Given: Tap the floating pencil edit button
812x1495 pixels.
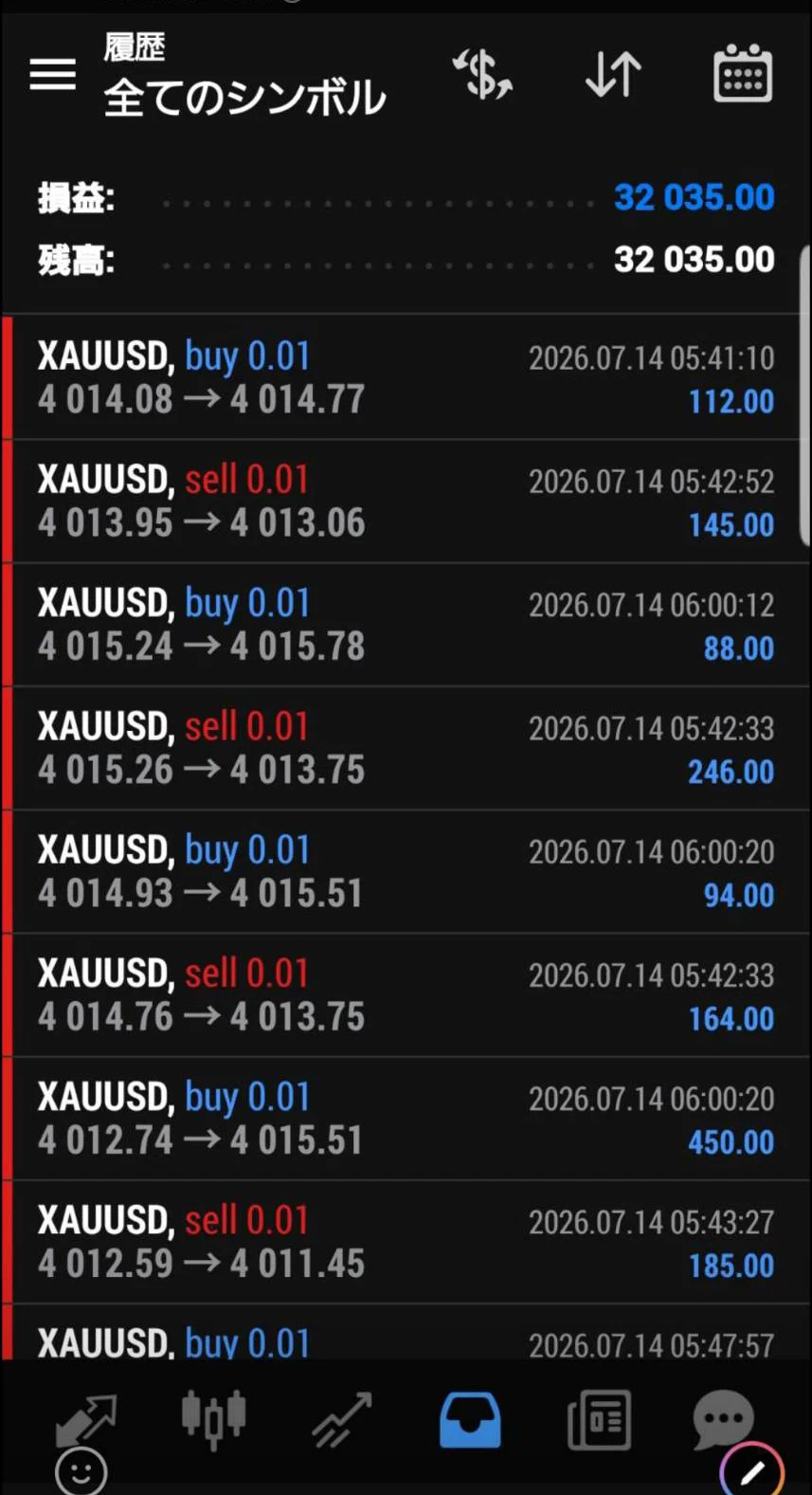Looking at the screenshot, I should pyautogui.click(x=752, y=1470).
